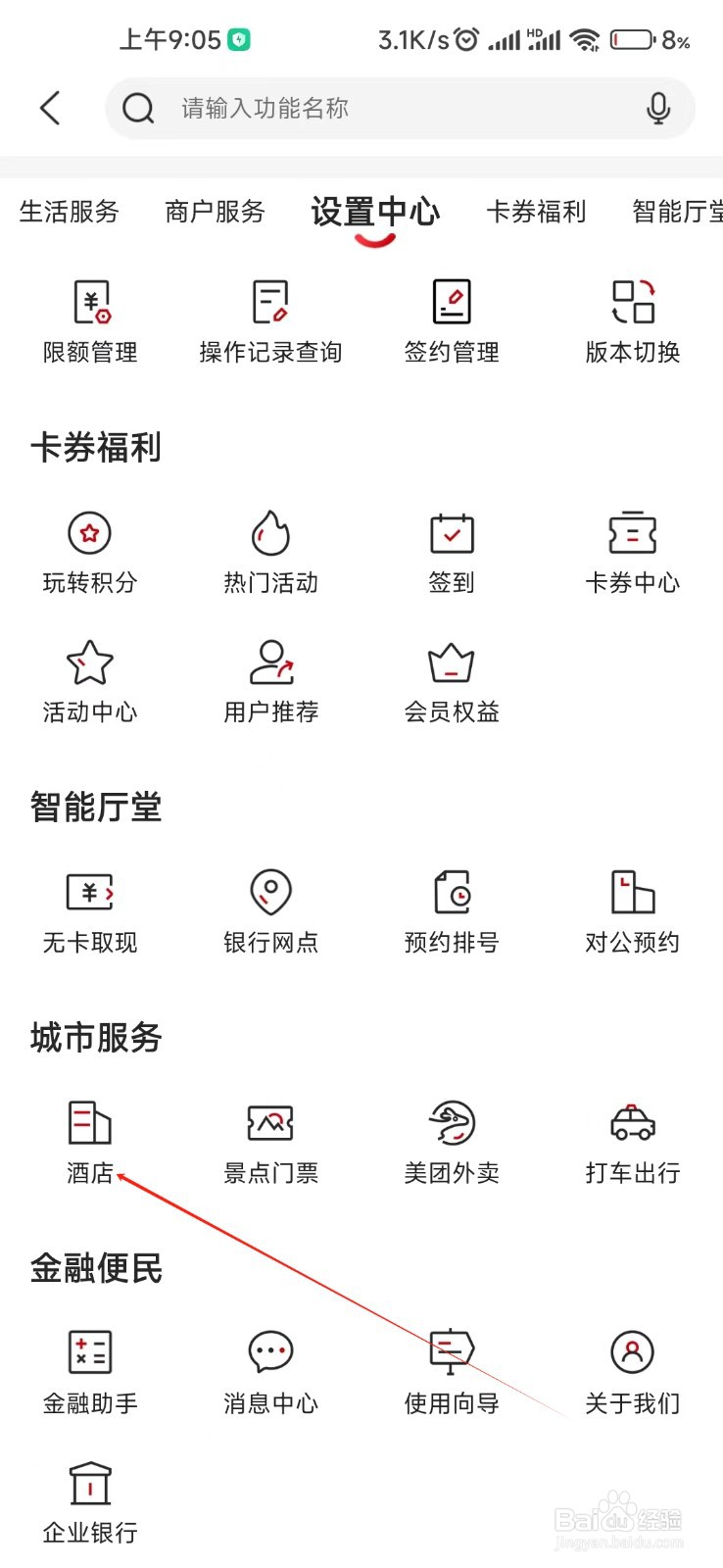This screenshot has height=1568, width=723.
Task: Open 银行网点
Action: [x=270, y=913]
